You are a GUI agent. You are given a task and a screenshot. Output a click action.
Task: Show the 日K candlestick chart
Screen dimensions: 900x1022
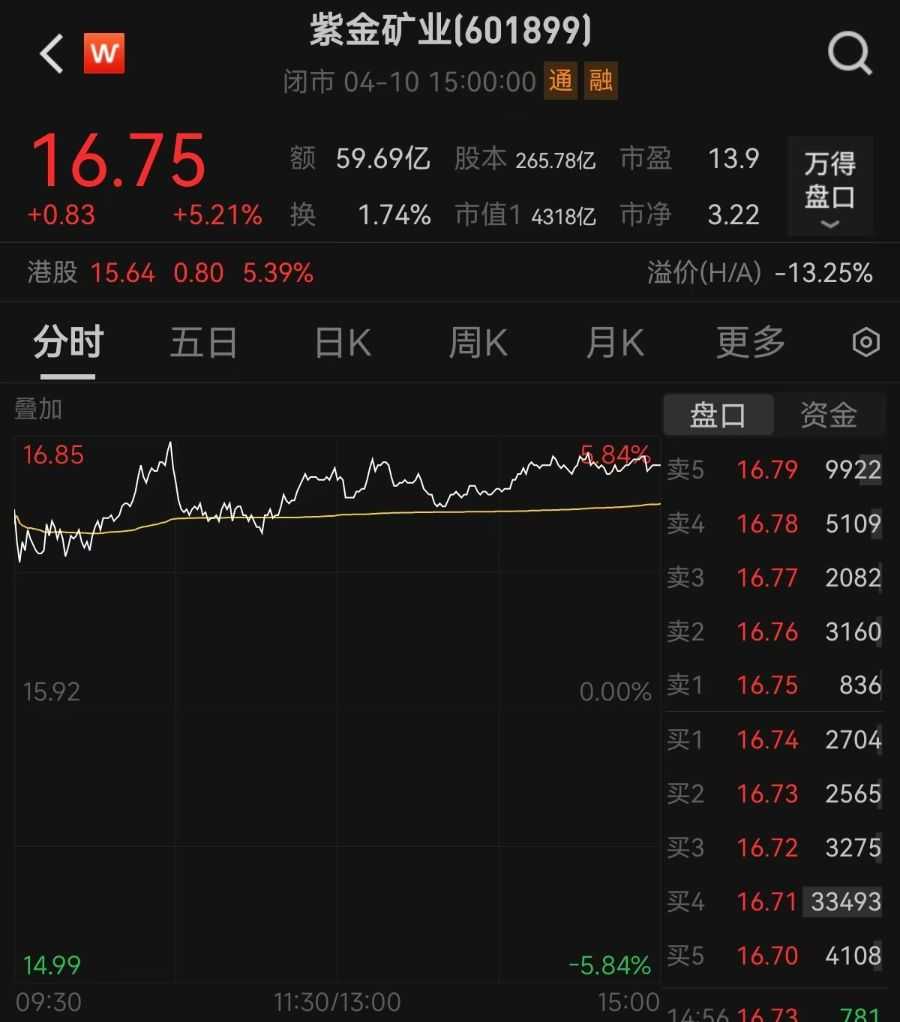[x=342, y=343]
